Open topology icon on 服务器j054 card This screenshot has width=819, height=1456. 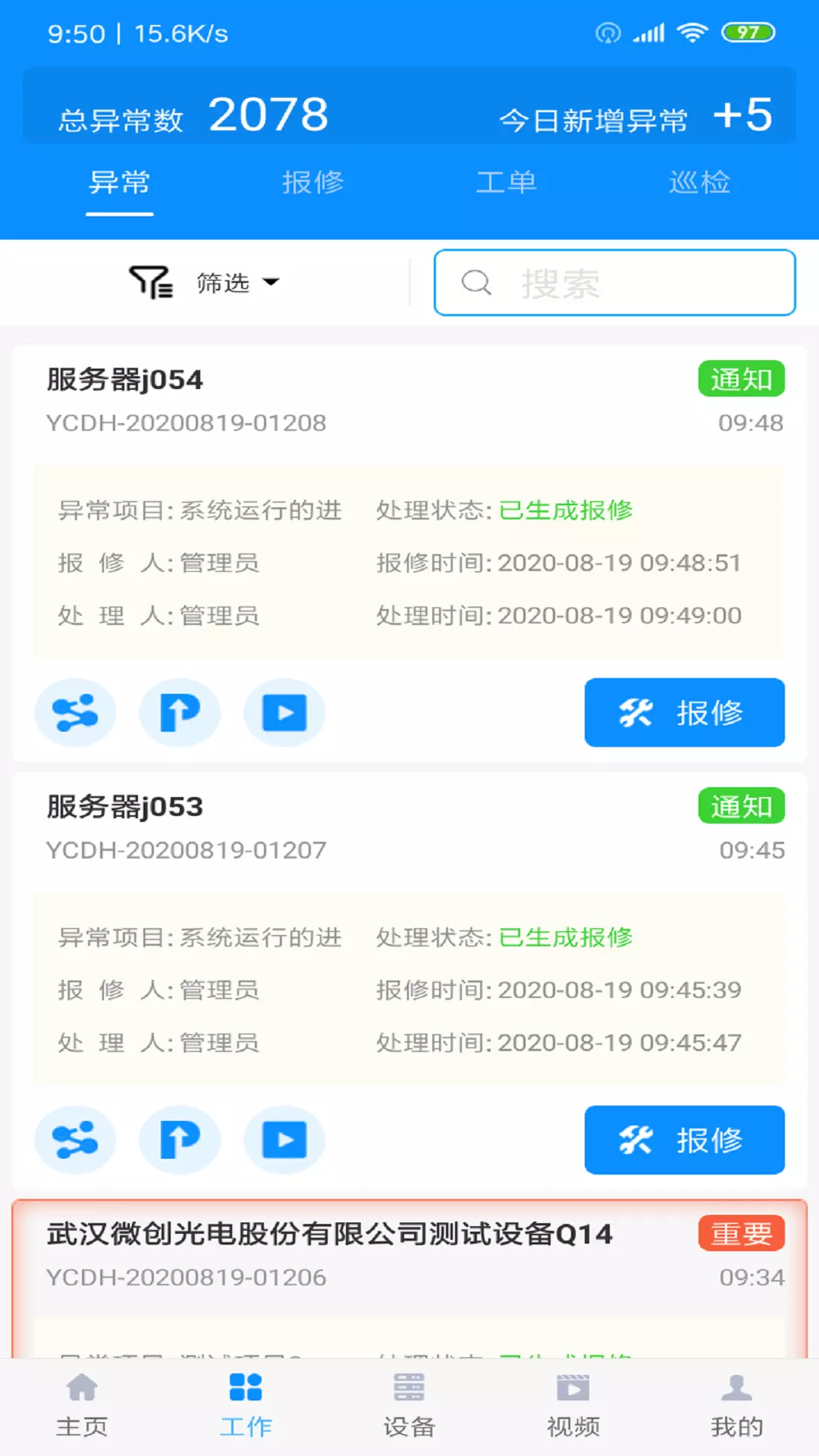click(75, 713)
